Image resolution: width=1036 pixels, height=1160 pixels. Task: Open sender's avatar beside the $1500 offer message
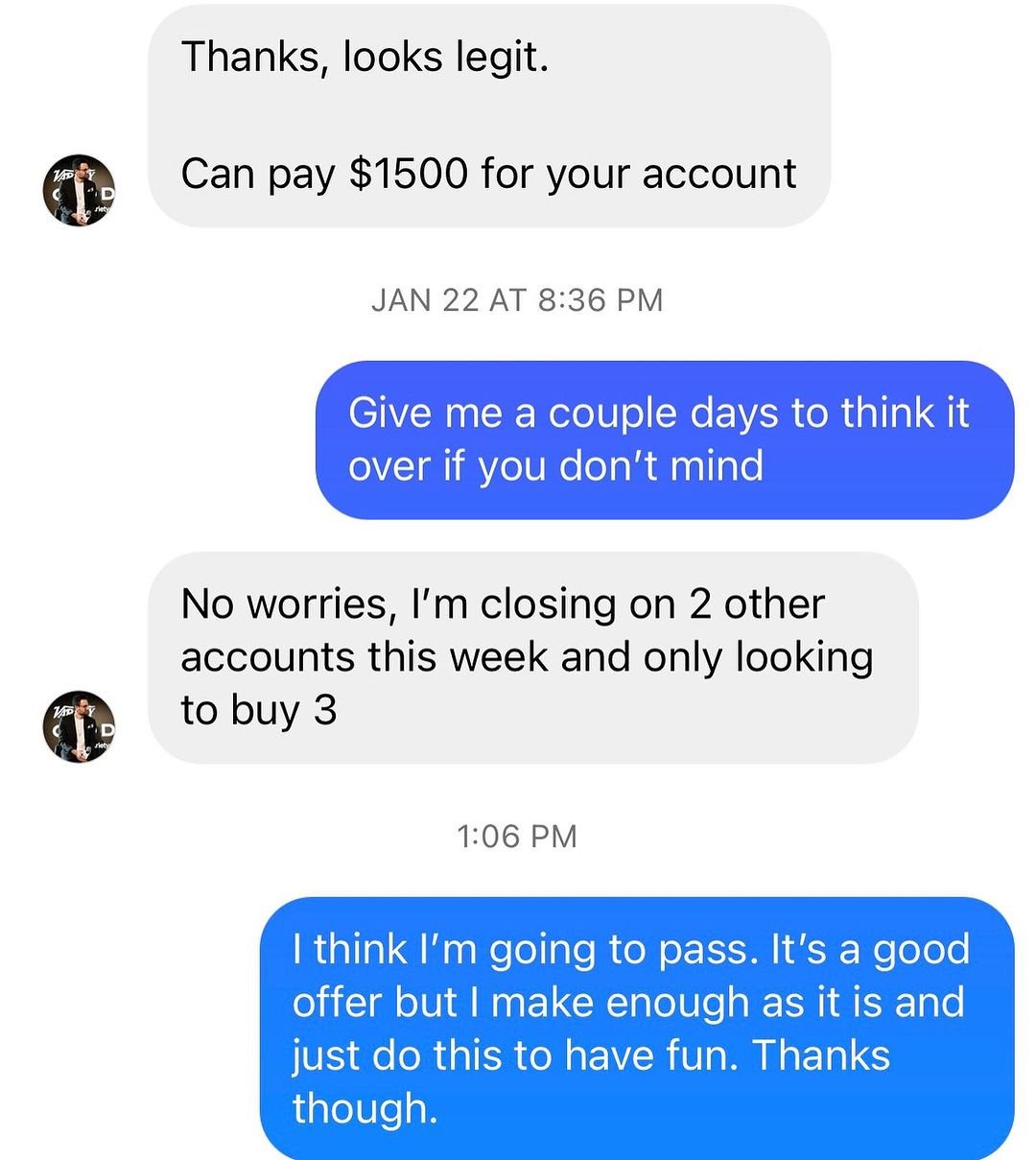point(79,190)
